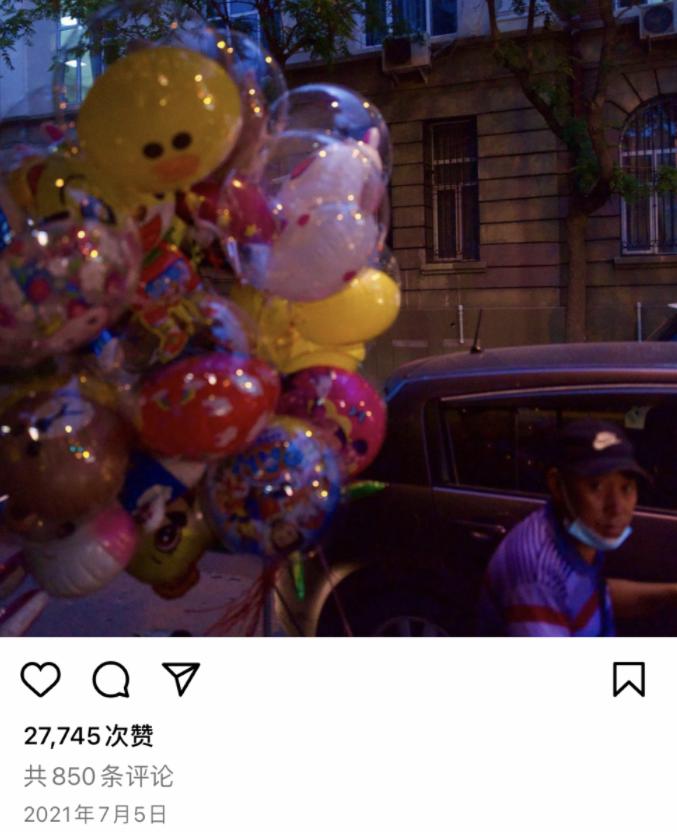
Task: Share the post via paper plane icon
Action: 181,678
